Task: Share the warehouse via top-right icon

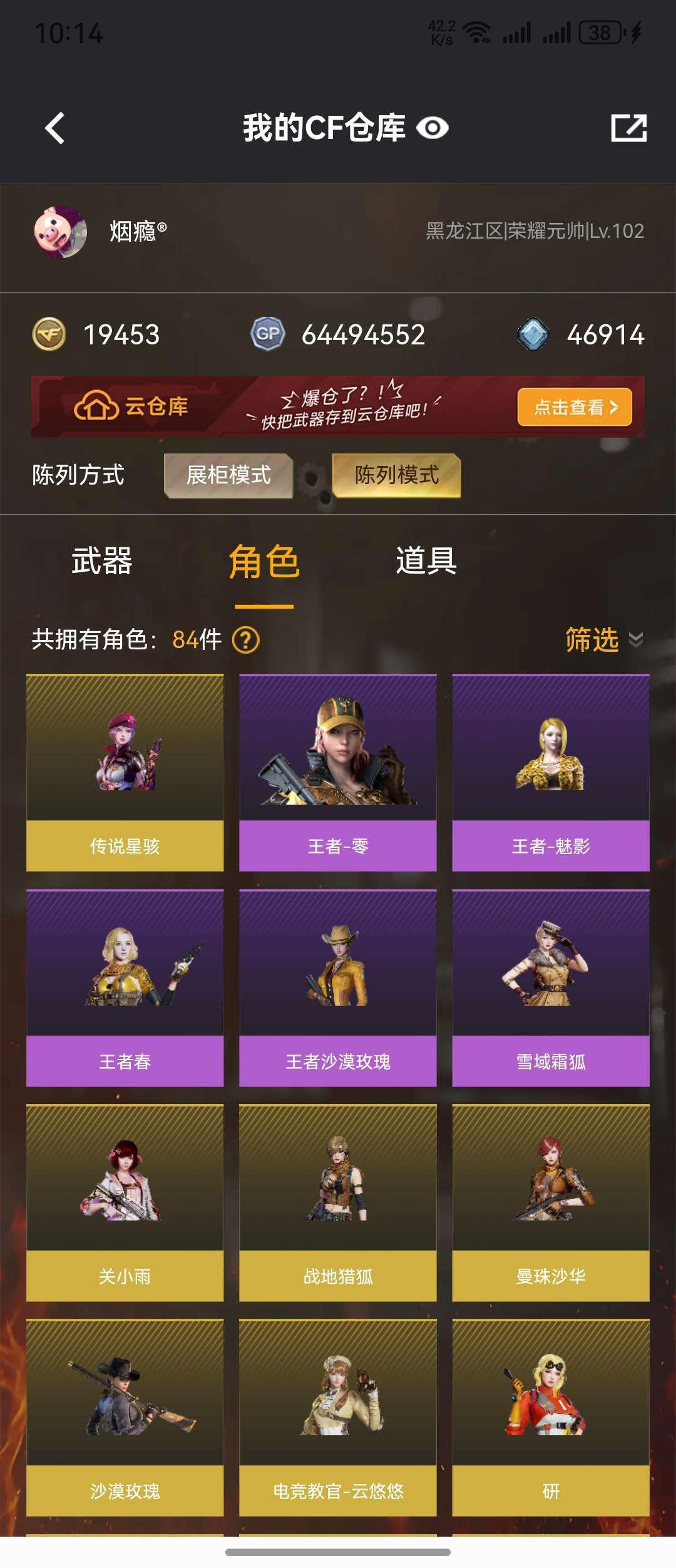Action: click(628, 128)
